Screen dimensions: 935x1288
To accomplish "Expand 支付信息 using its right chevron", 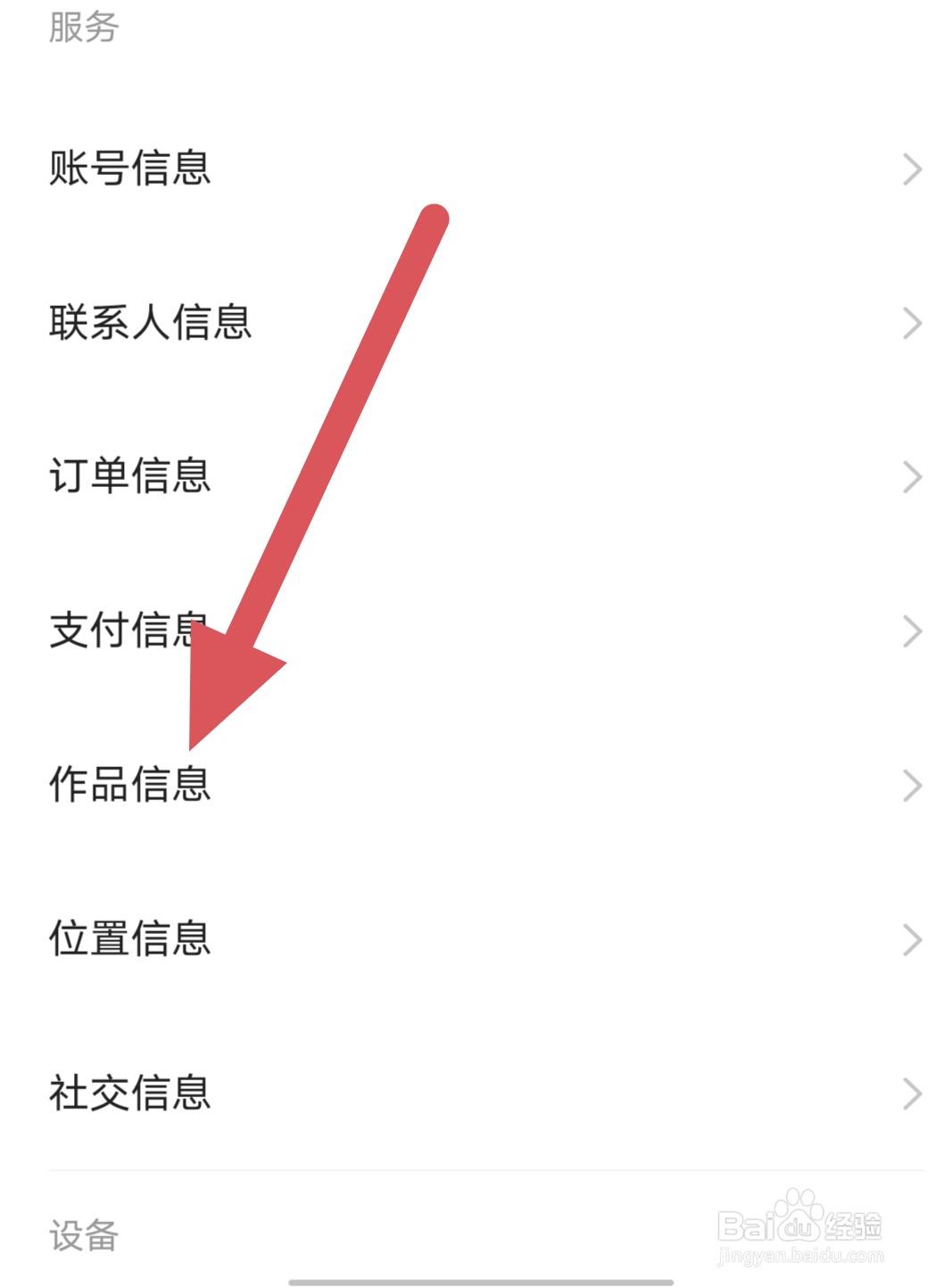I will (x=912, y=631).
